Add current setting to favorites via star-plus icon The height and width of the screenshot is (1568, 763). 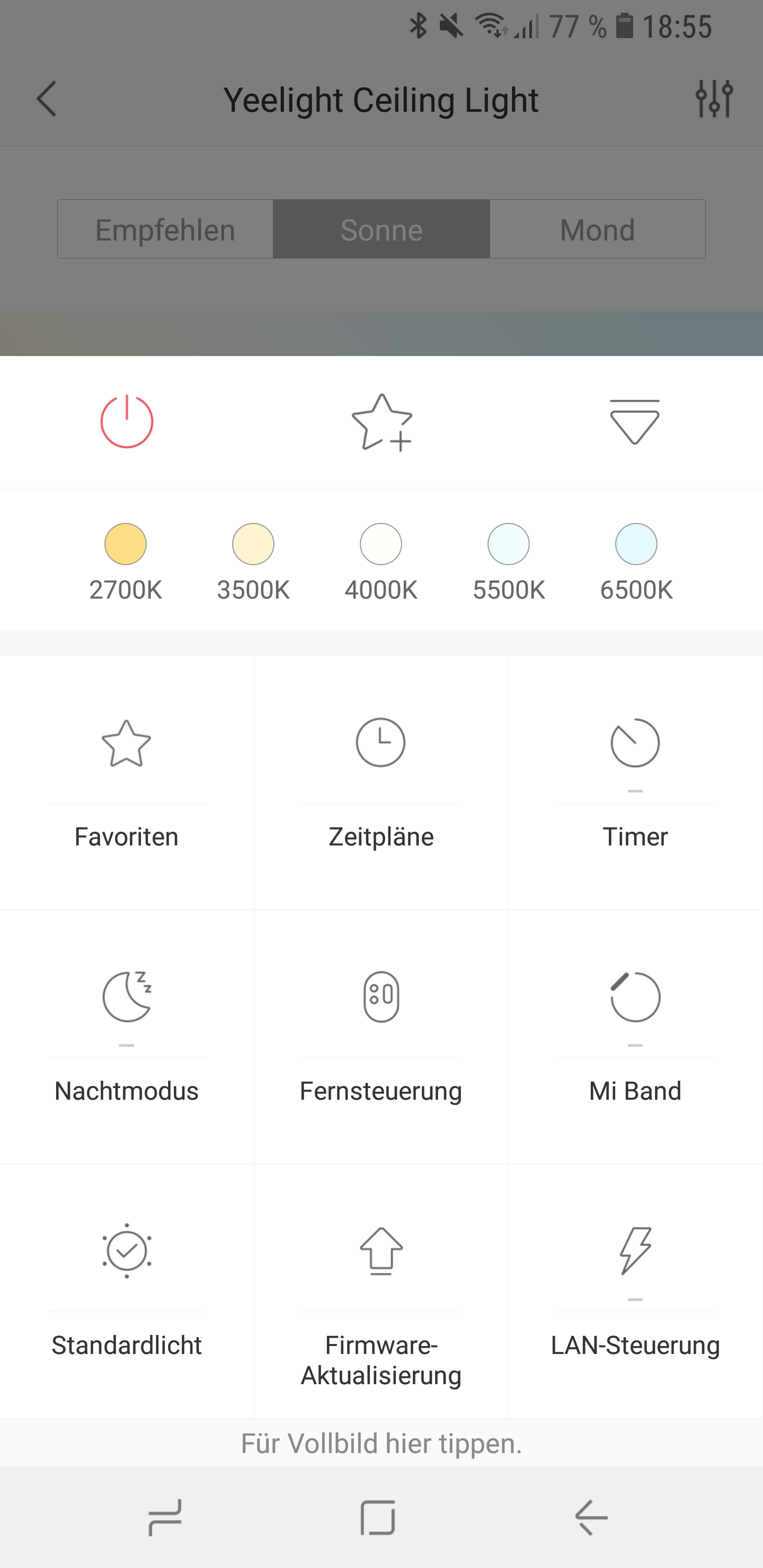click(382, 422)
